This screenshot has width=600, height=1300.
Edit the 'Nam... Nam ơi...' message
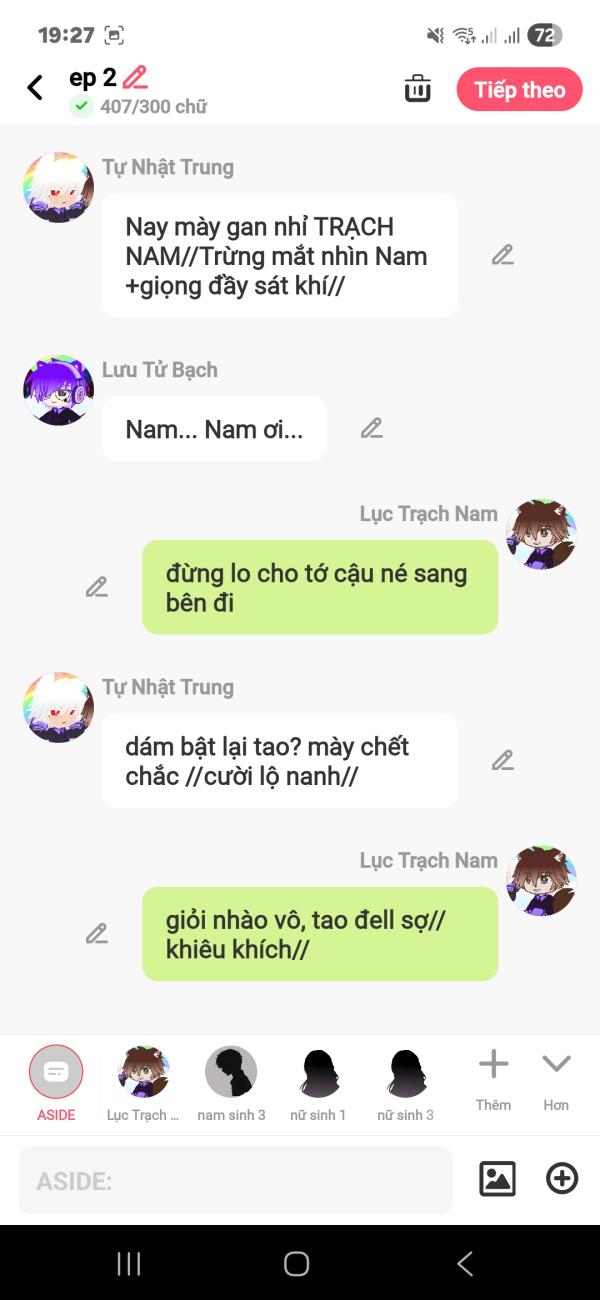pyautogui.click(x=372, y=428)
